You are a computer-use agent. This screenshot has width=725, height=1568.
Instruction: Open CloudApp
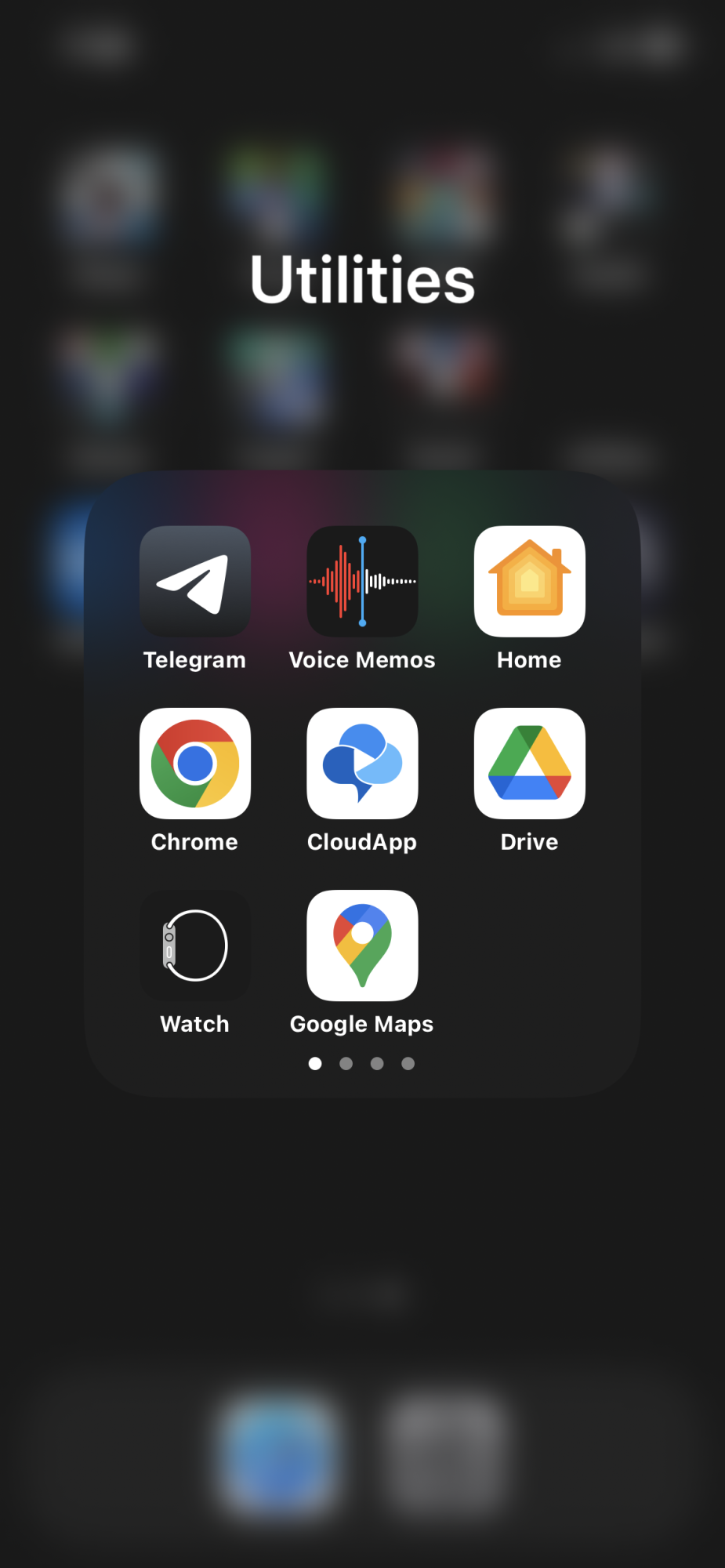click(362, 764)
